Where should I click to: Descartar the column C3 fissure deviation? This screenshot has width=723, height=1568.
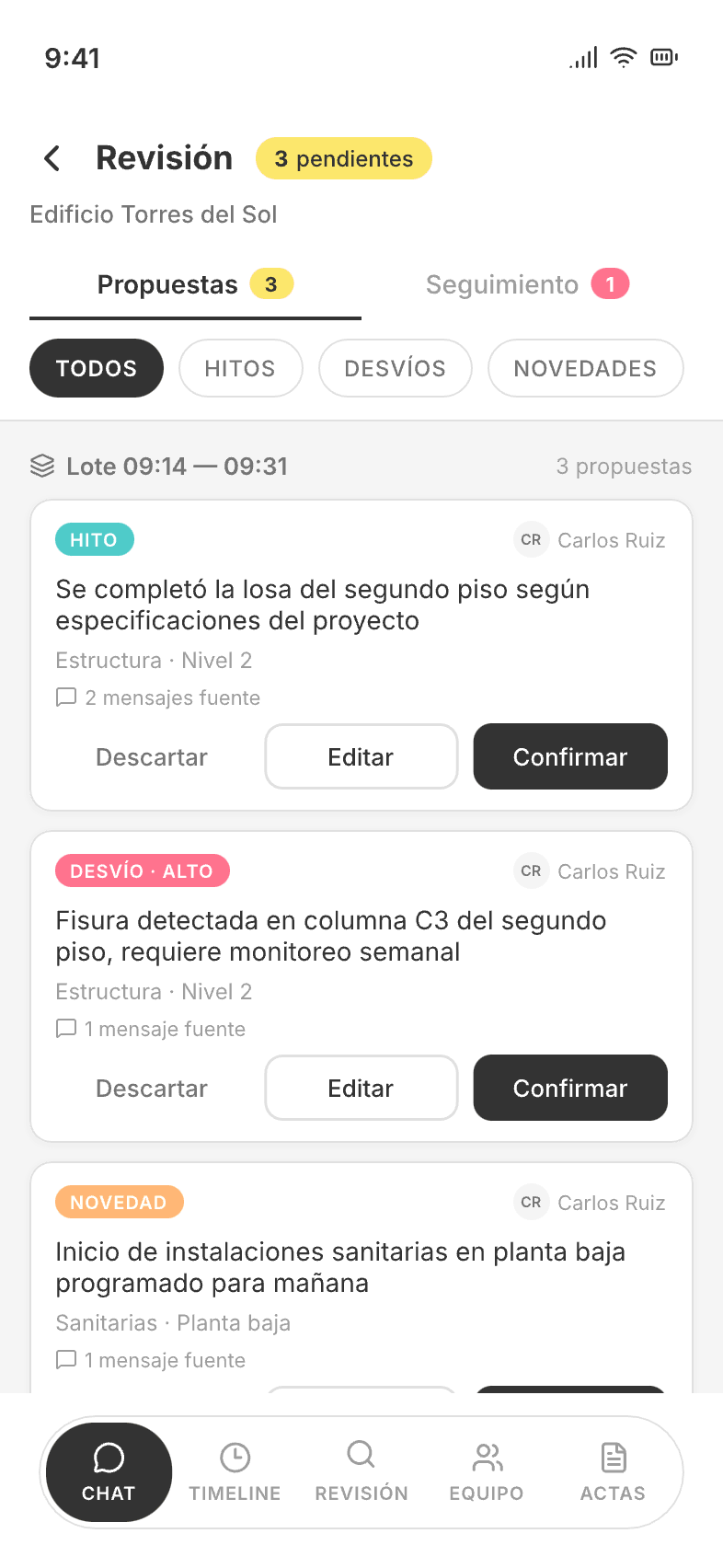[x=151, y=1088]
